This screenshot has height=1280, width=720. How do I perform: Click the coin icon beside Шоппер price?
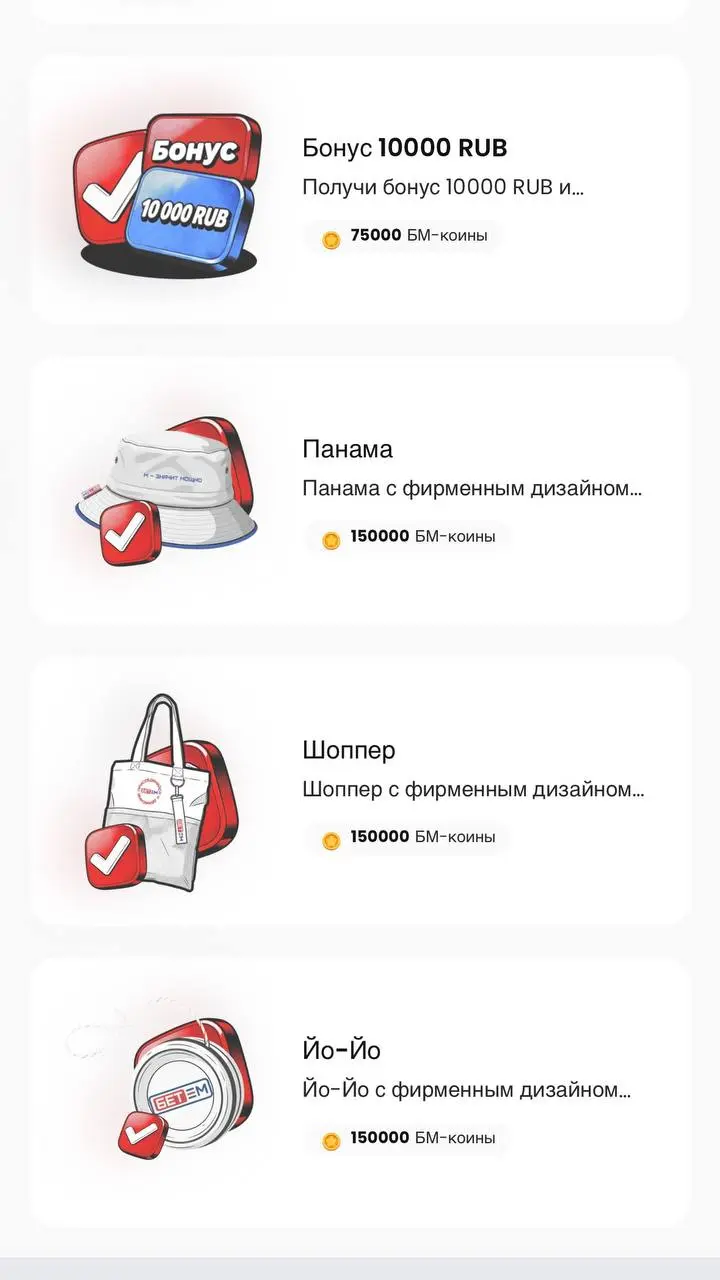[330, 838]
